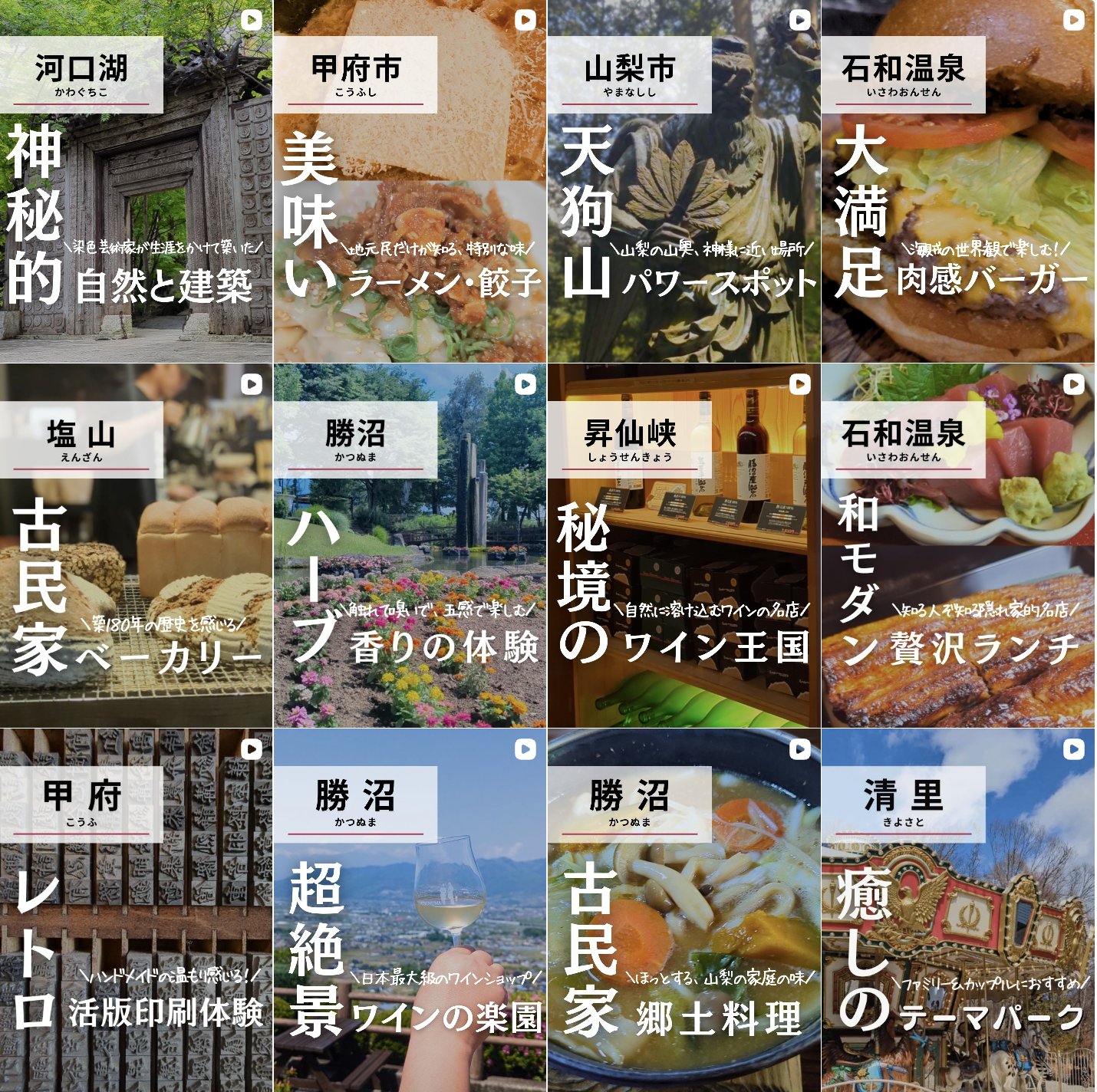Screen dimensions: 1097x1092
Task: Open the 甲府 letterpress printing experience reel
Action: point(136,910)
